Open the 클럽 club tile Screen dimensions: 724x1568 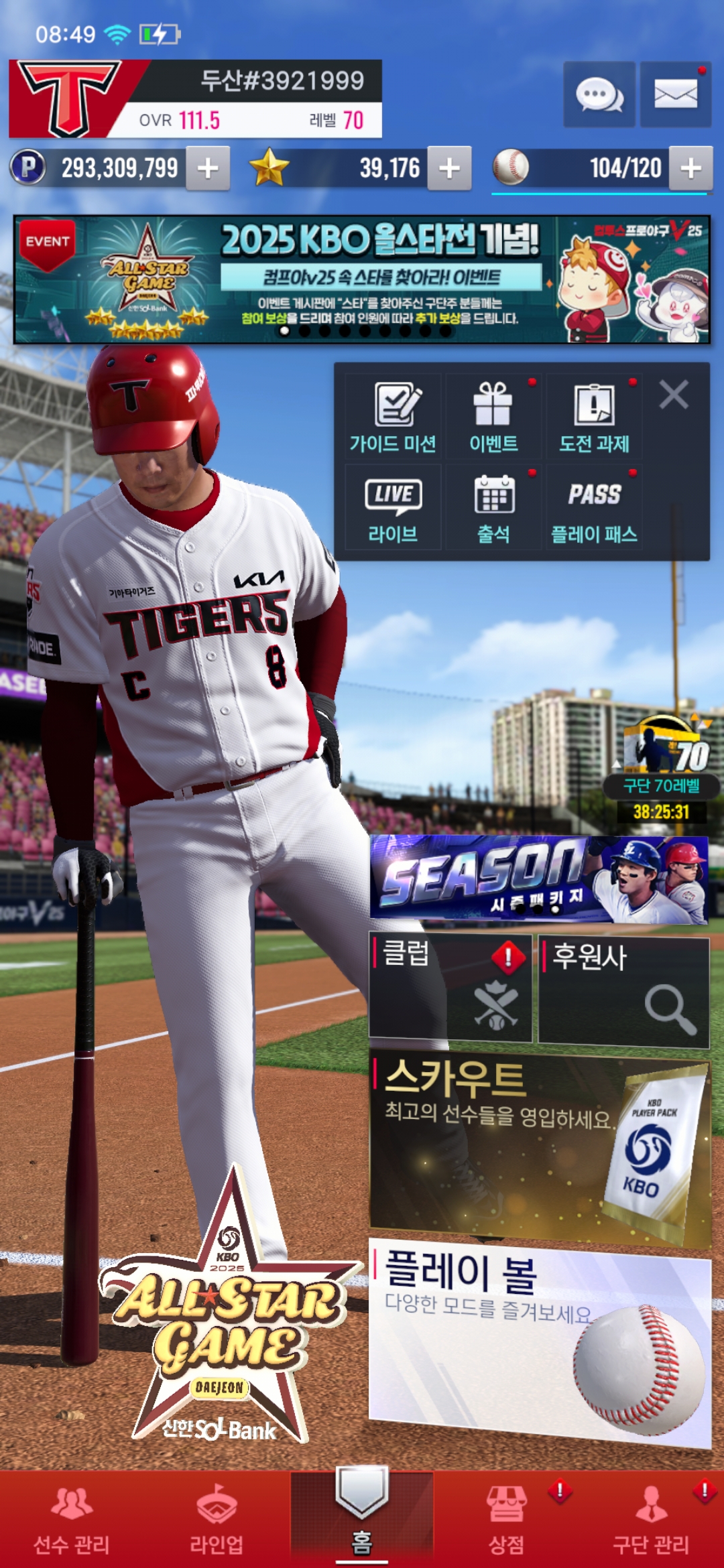tap(450, 988)
